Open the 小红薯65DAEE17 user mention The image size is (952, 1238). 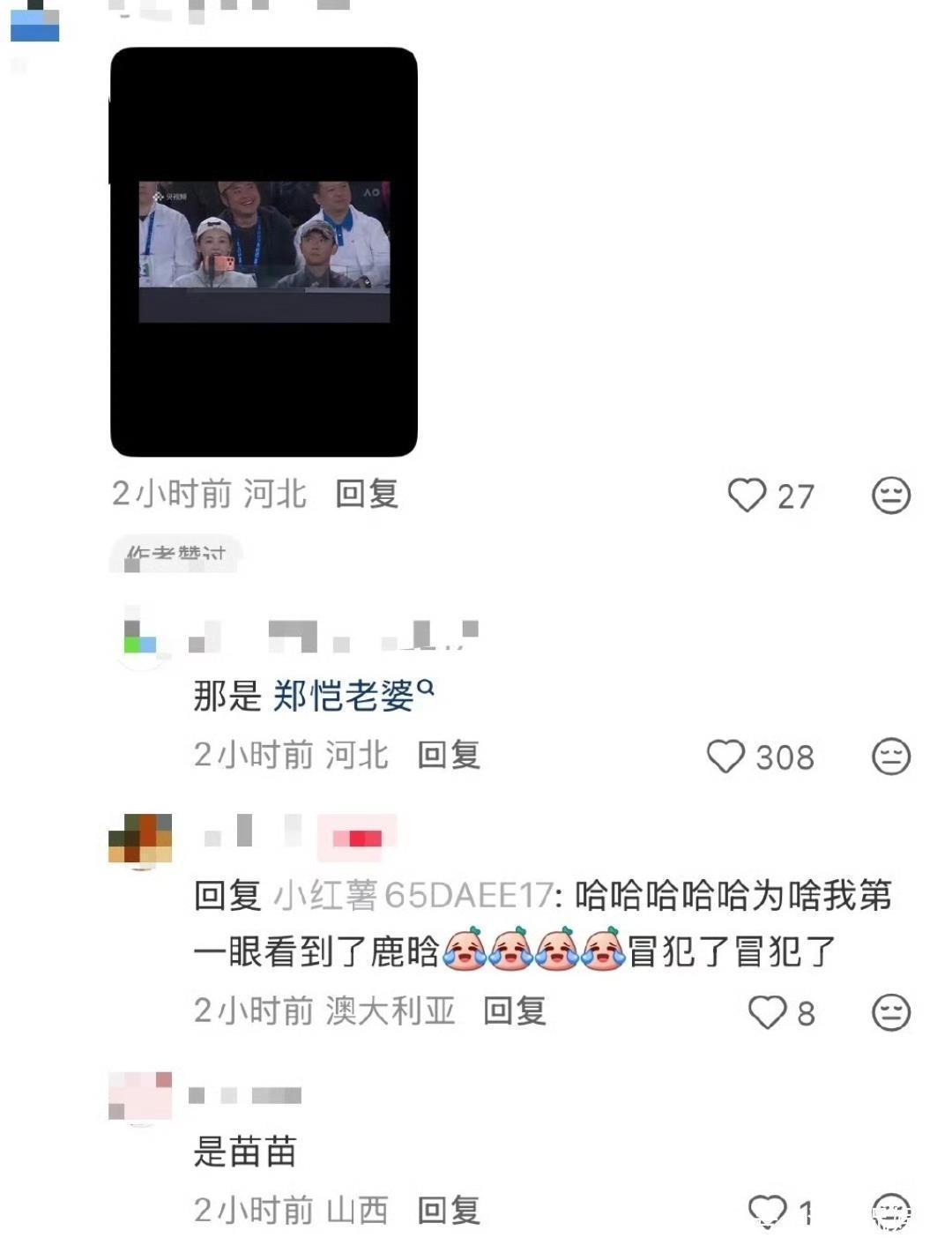(413, 896)
